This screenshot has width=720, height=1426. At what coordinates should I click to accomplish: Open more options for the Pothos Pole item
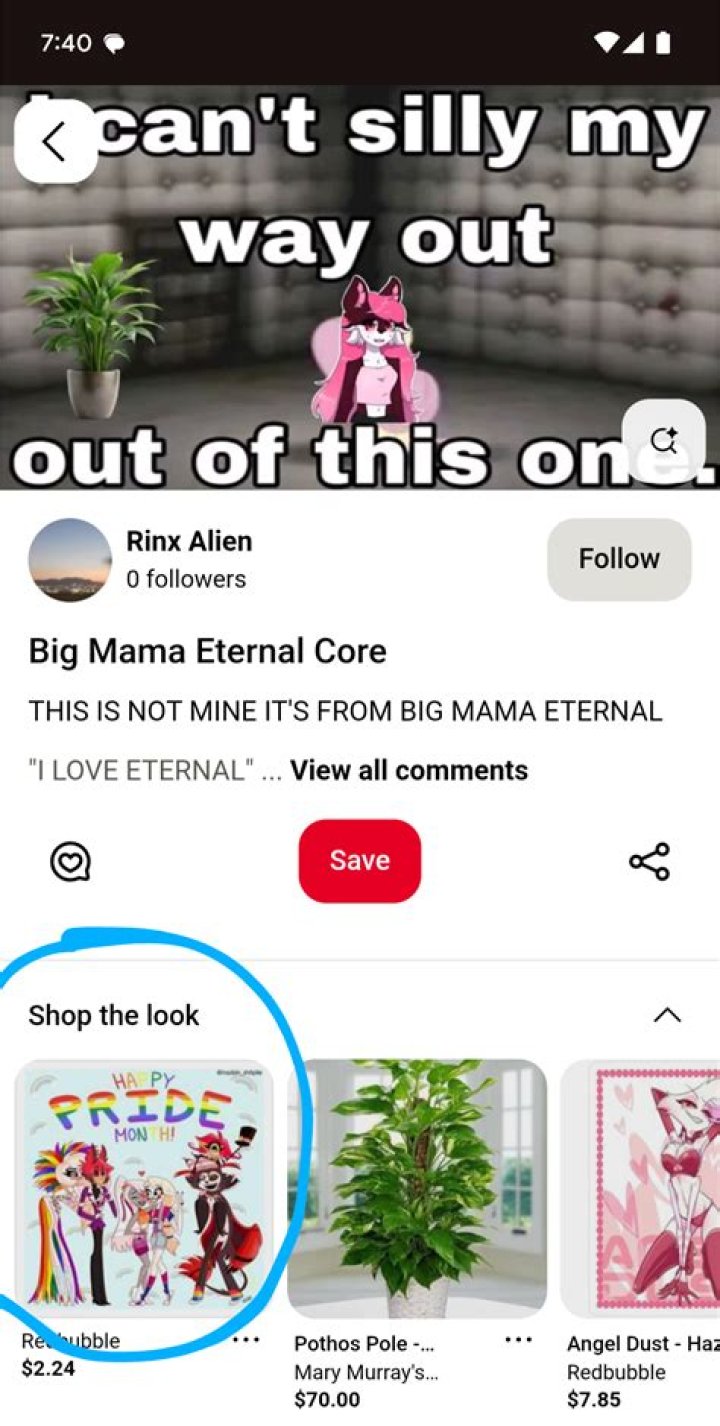click(x=518, y=1340)
